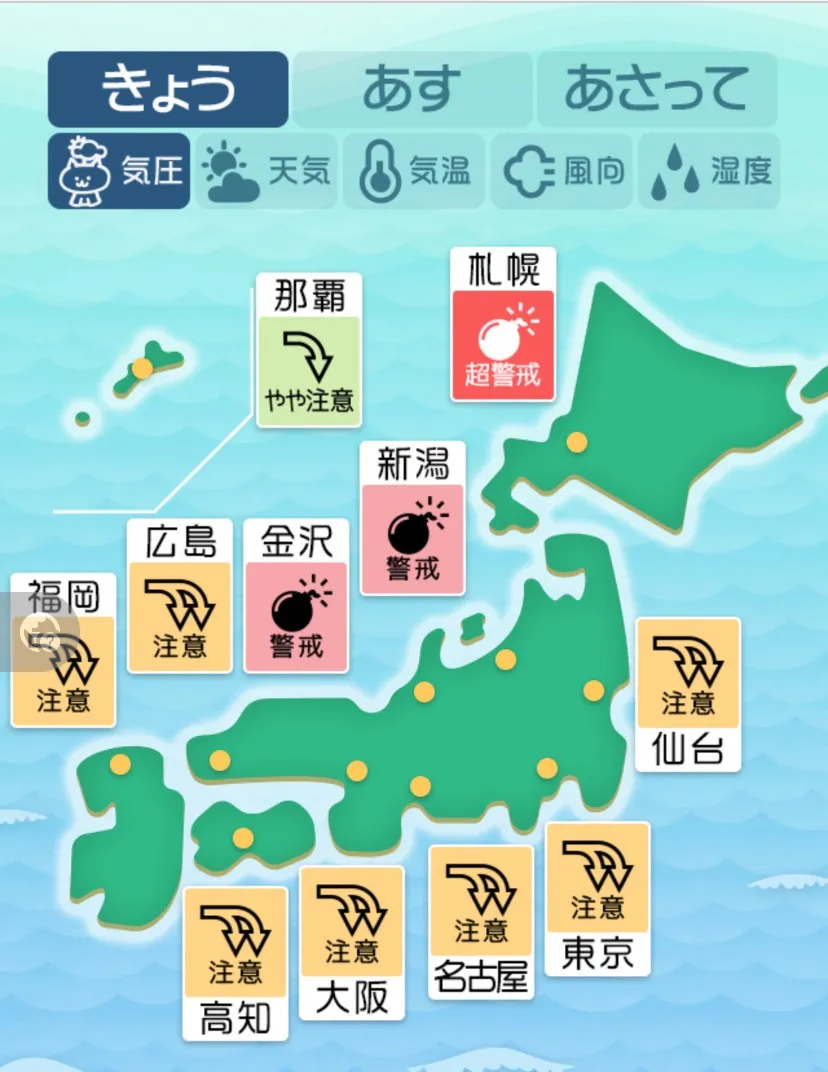The width and height of the screenshot is (828, 1072).
Task: Show the 気温 temperature map
Action: pos(414,171)
